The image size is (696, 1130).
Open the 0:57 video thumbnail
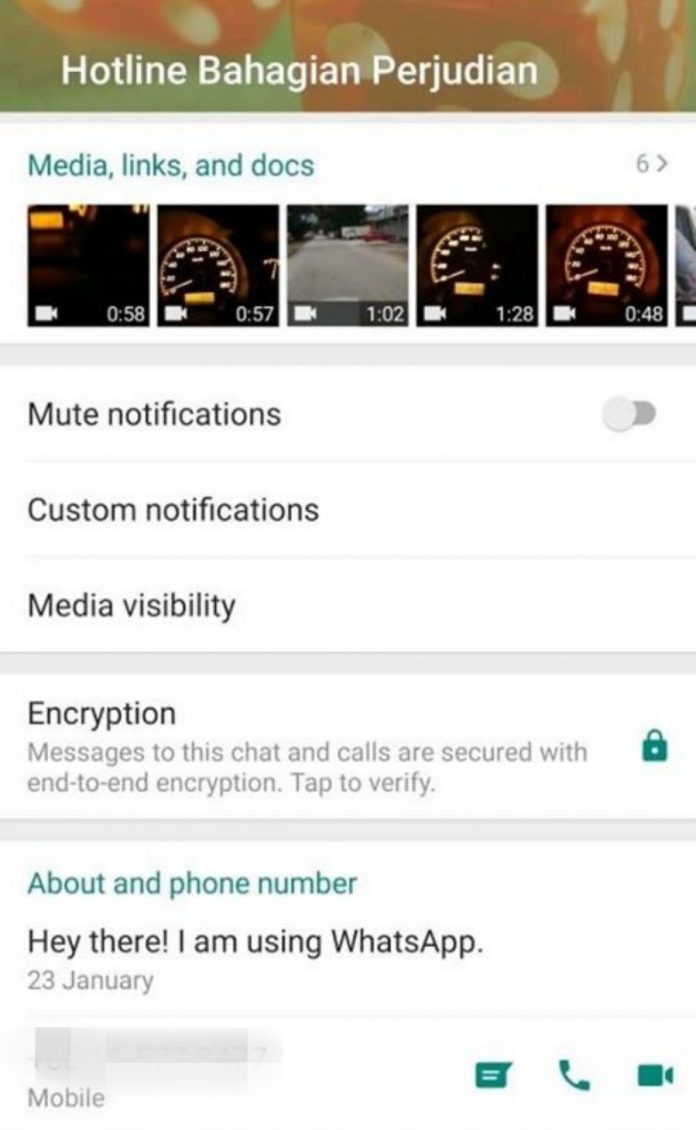[218, 266]
